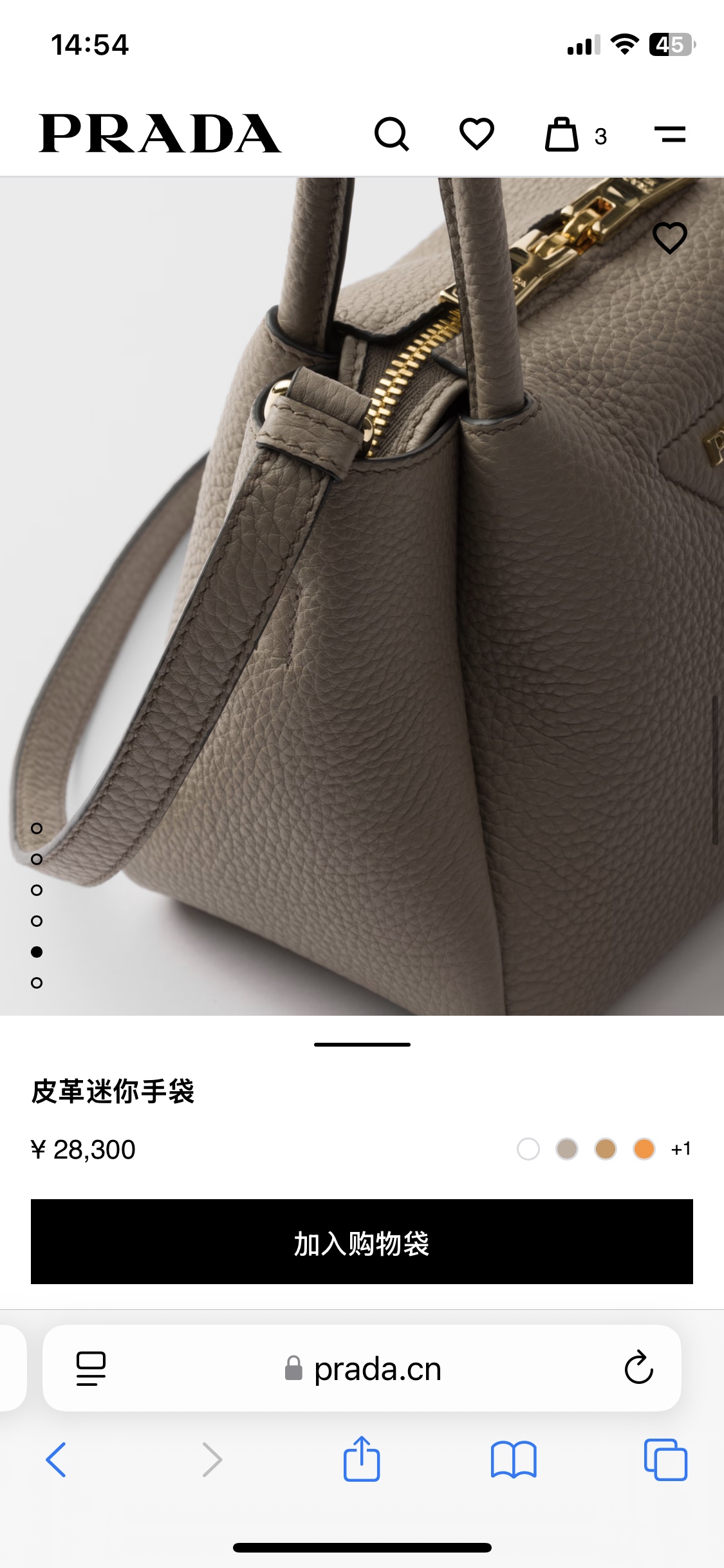
Task: Select the orange color swatch
Action: click(644, 1149)
